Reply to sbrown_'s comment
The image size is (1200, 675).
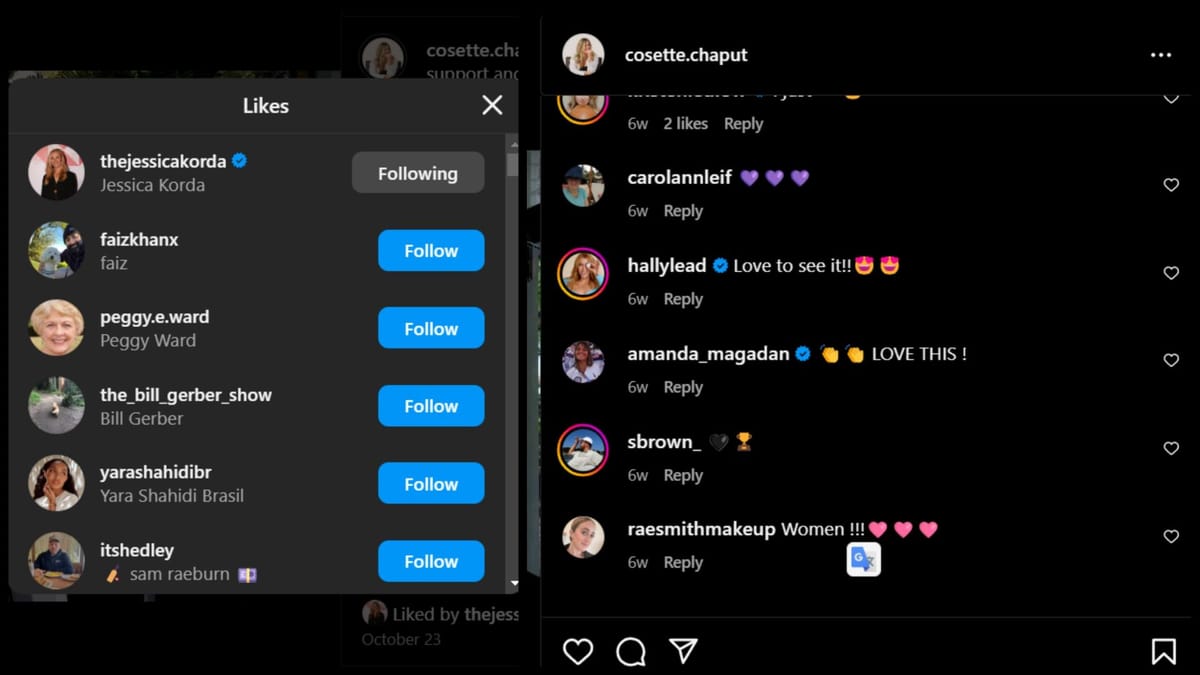coord(683,475)
